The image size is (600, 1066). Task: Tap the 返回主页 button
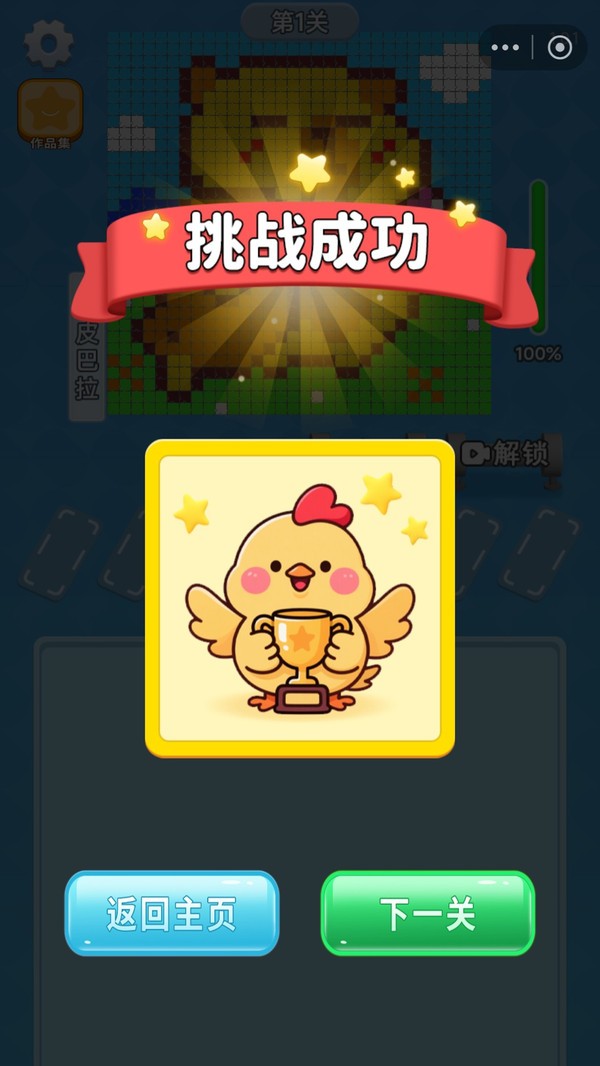[x=172, y=913]
